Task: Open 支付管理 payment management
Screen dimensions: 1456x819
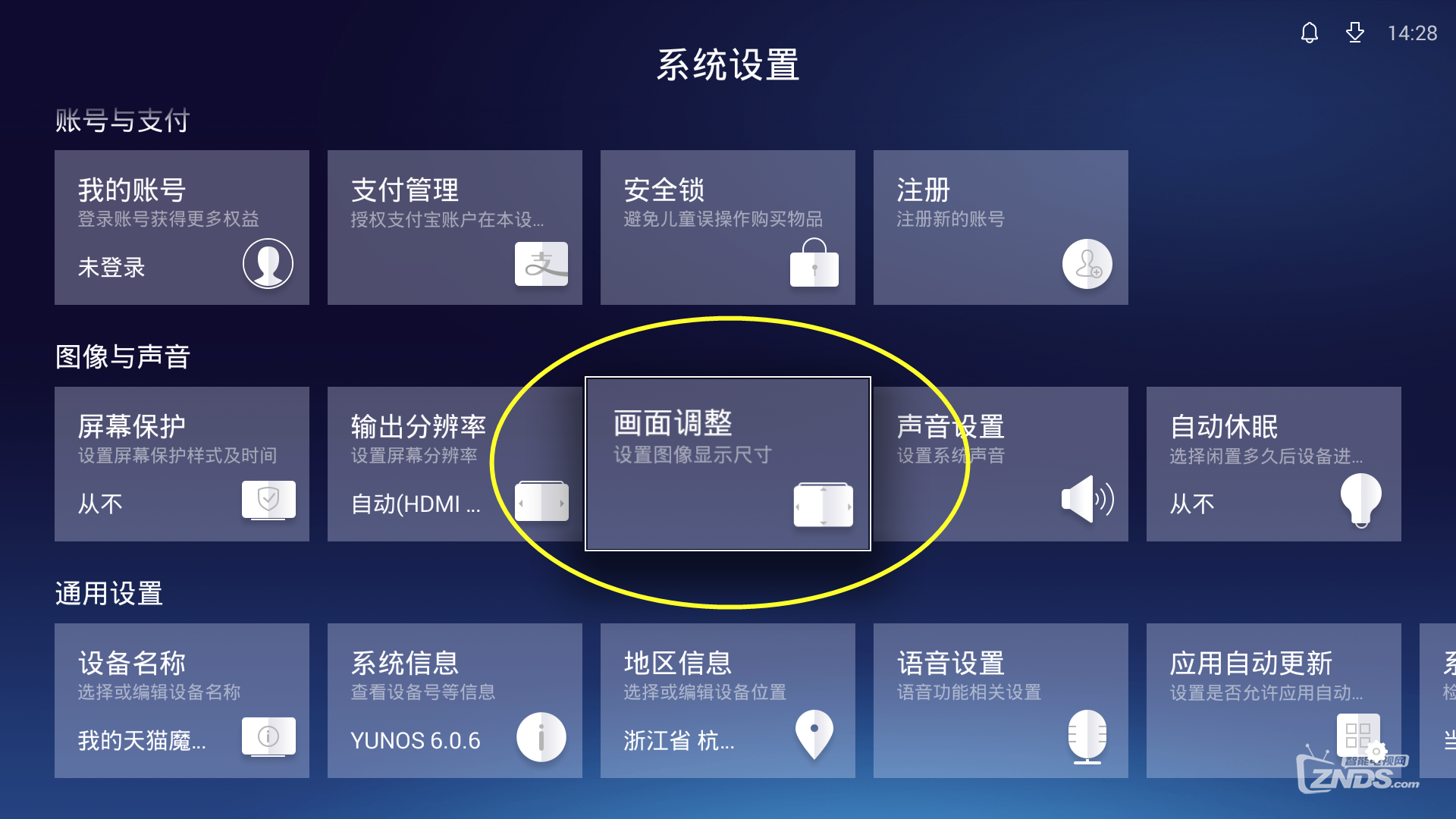Action: tap(455, 227)
